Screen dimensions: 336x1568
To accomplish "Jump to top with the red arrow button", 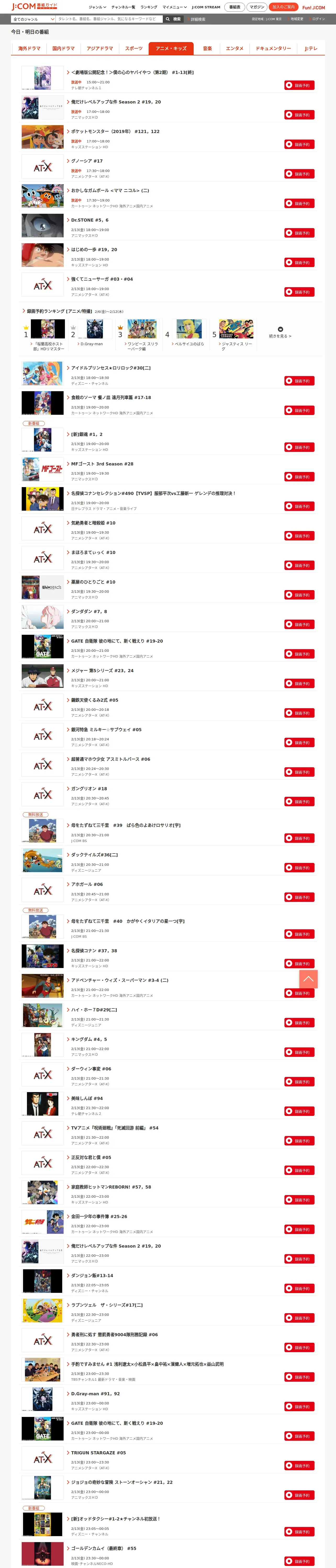I will 308,979.
